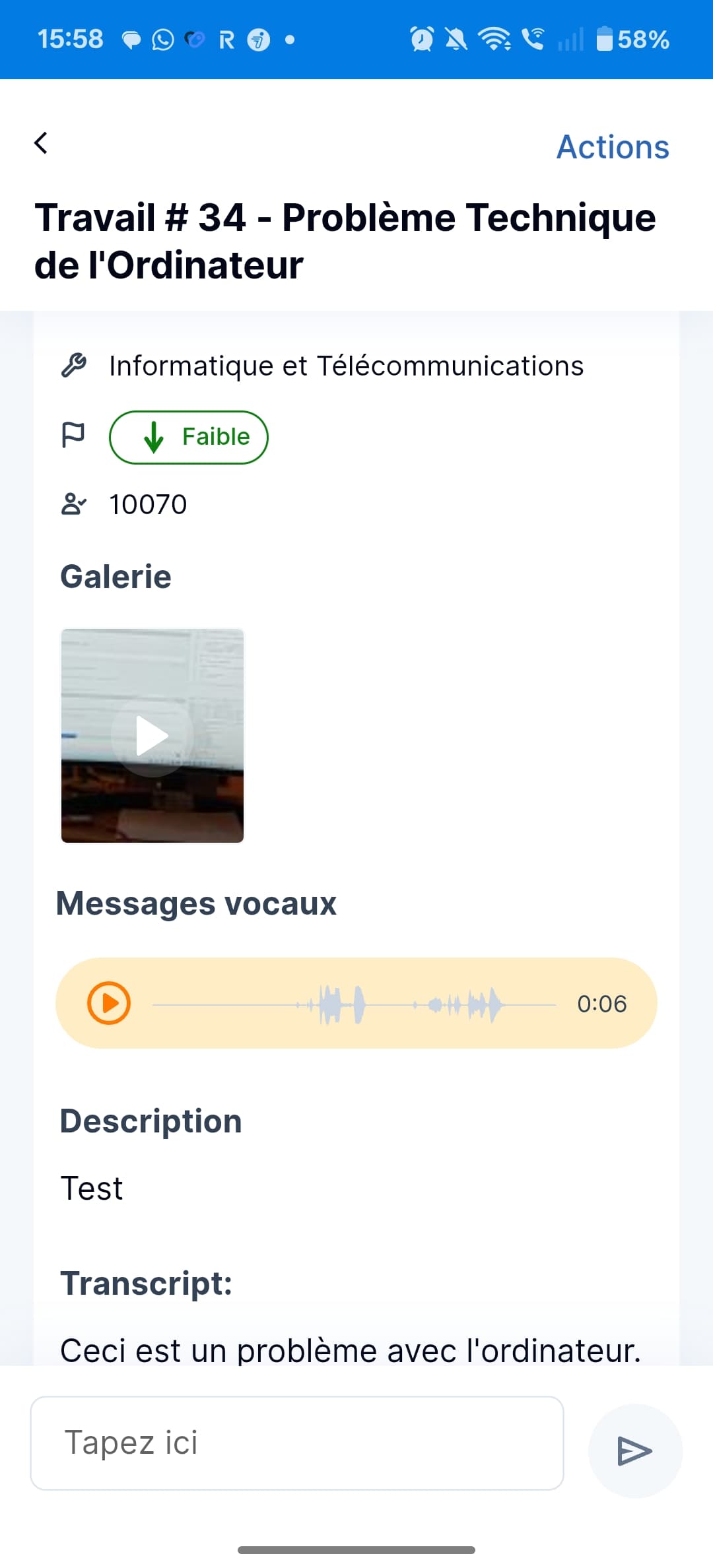Open the Actions menu
Screen dimensions: 713x1568
(x=612, y=147)
